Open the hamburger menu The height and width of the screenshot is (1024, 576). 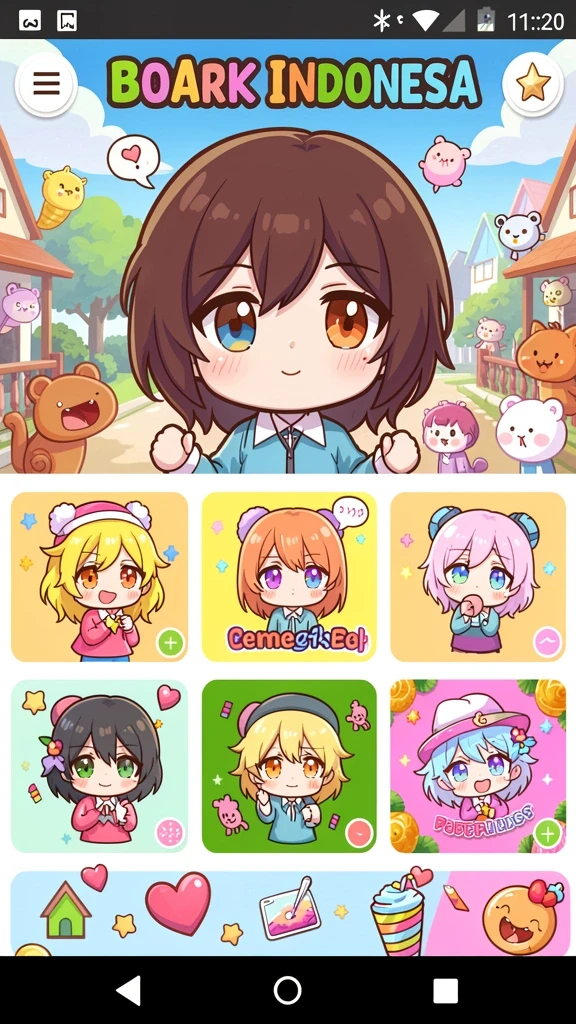click(46, 84)
